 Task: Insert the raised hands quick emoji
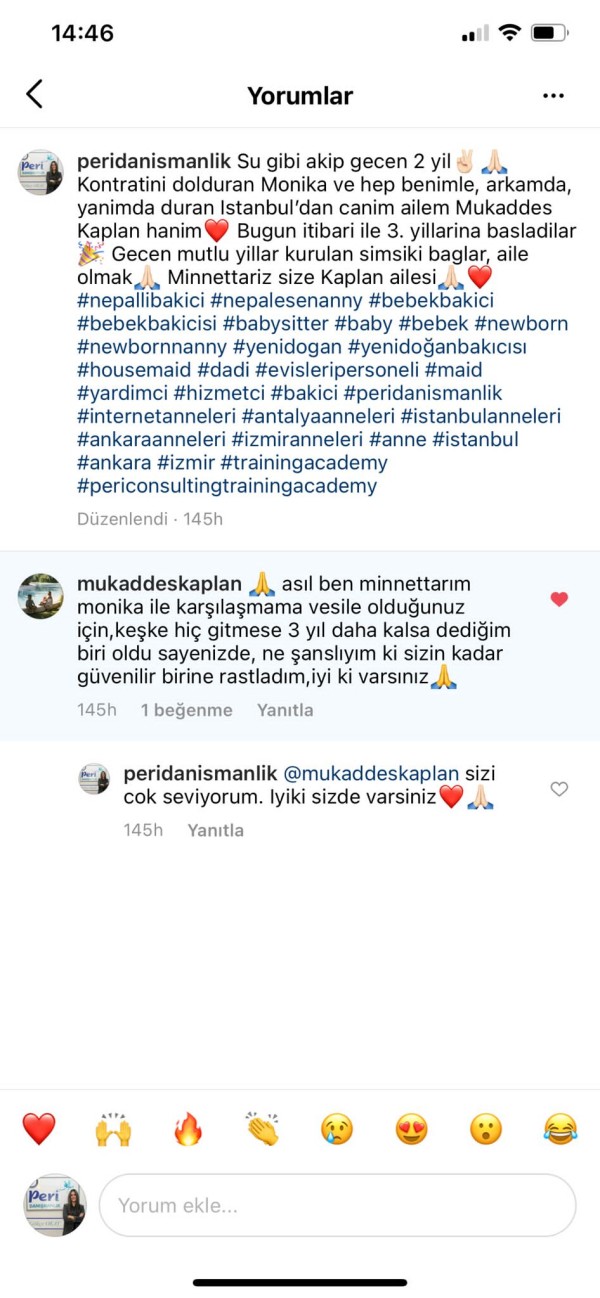[113, 1129]
